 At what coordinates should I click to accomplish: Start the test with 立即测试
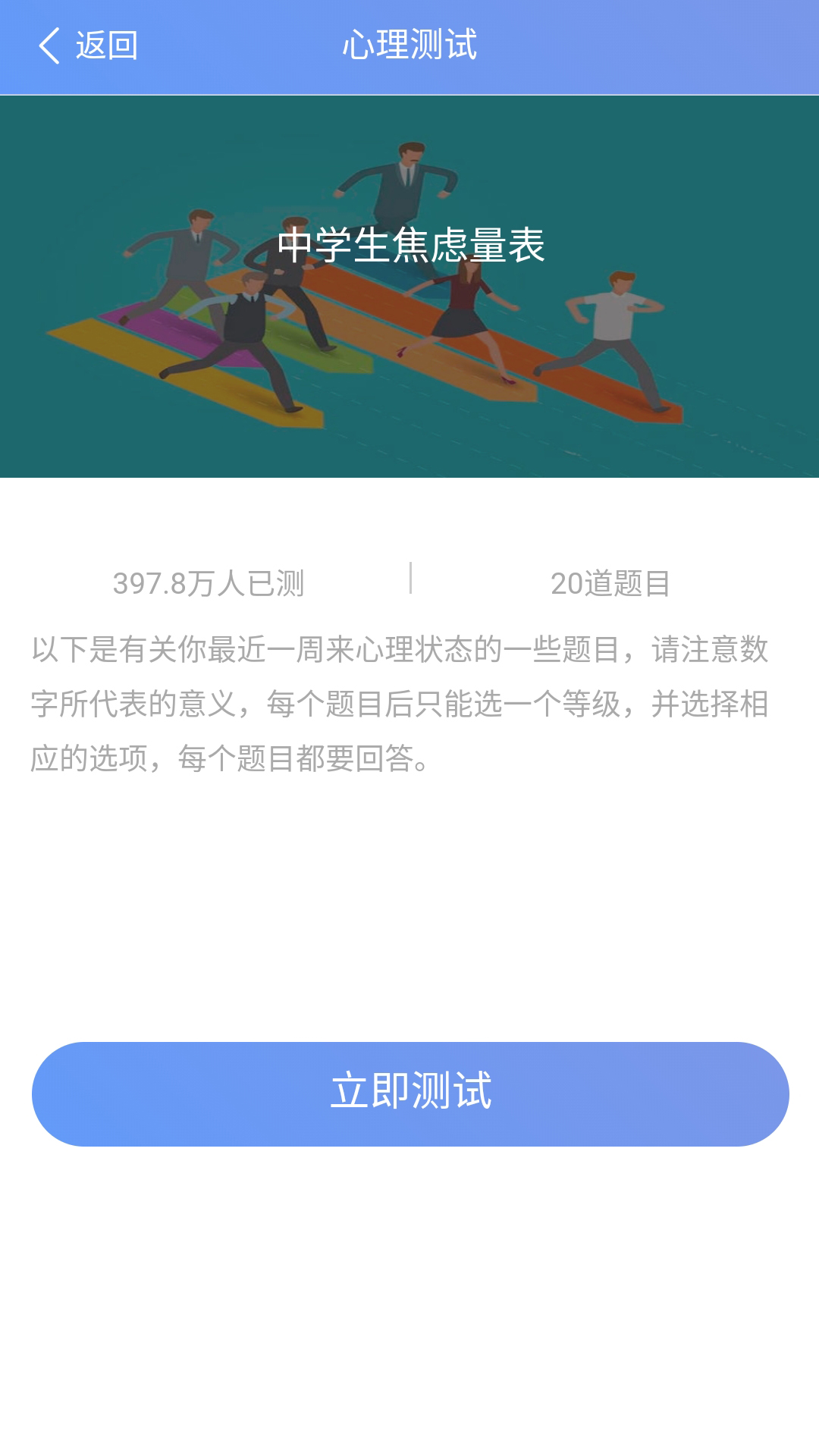(409, 1088)
